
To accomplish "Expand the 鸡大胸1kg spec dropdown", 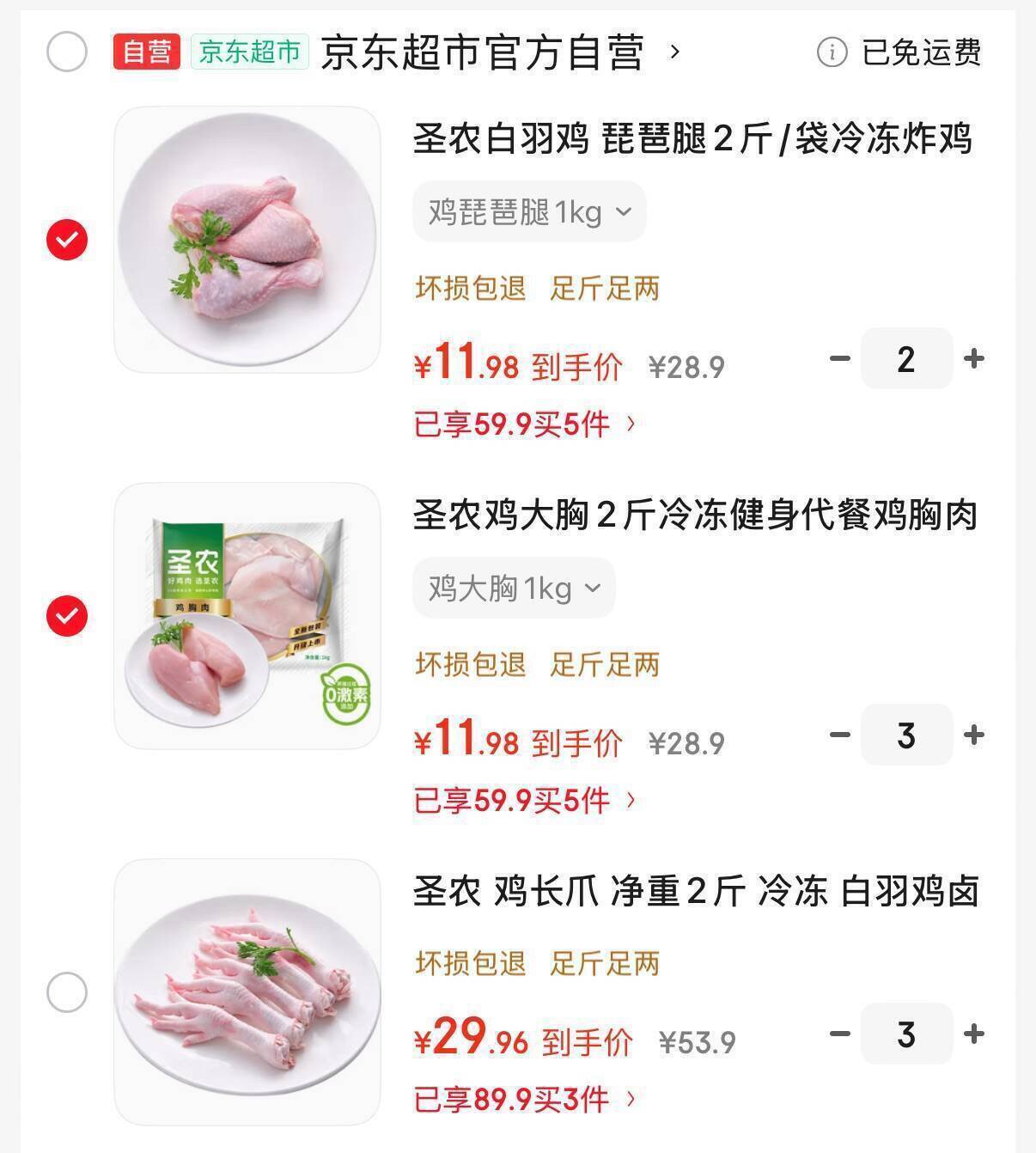I will pyautogui.click(x=514, y=588).
